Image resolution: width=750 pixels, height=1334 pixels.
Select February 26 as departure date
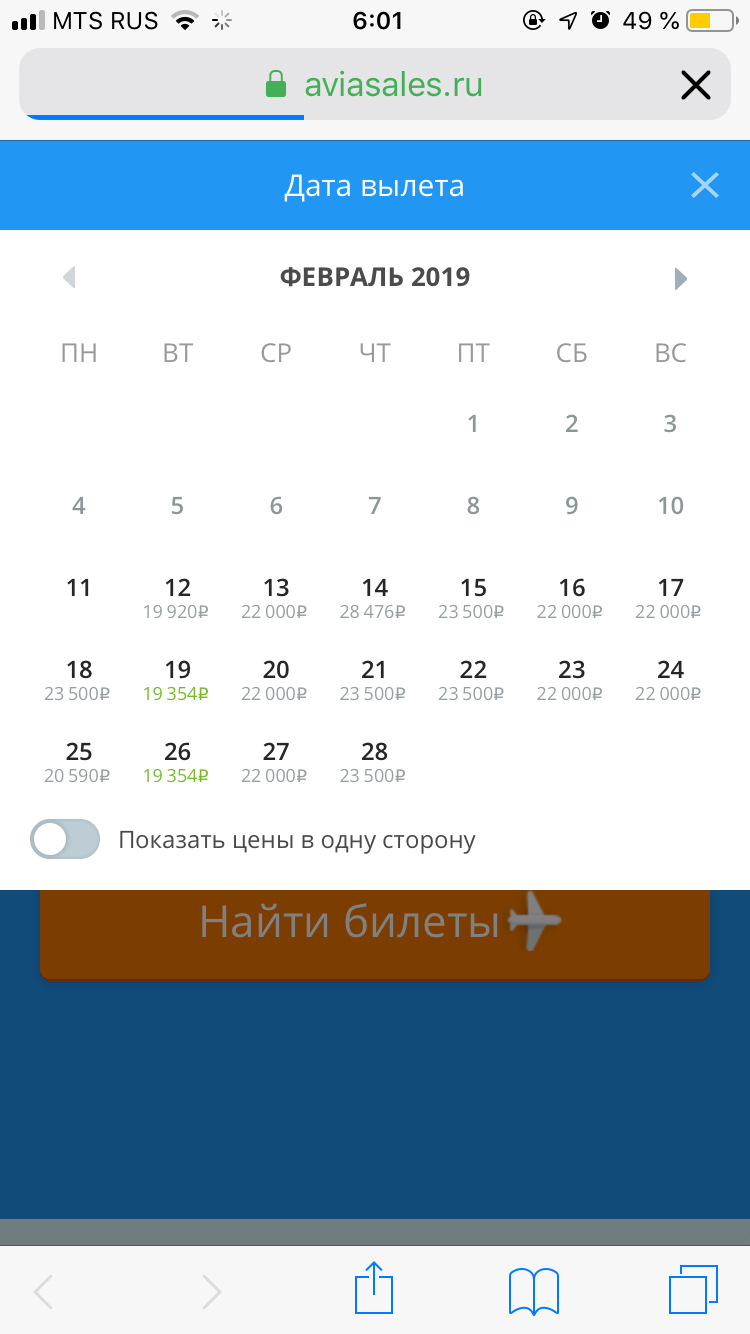pyautogui.click(x=177, y=762)
